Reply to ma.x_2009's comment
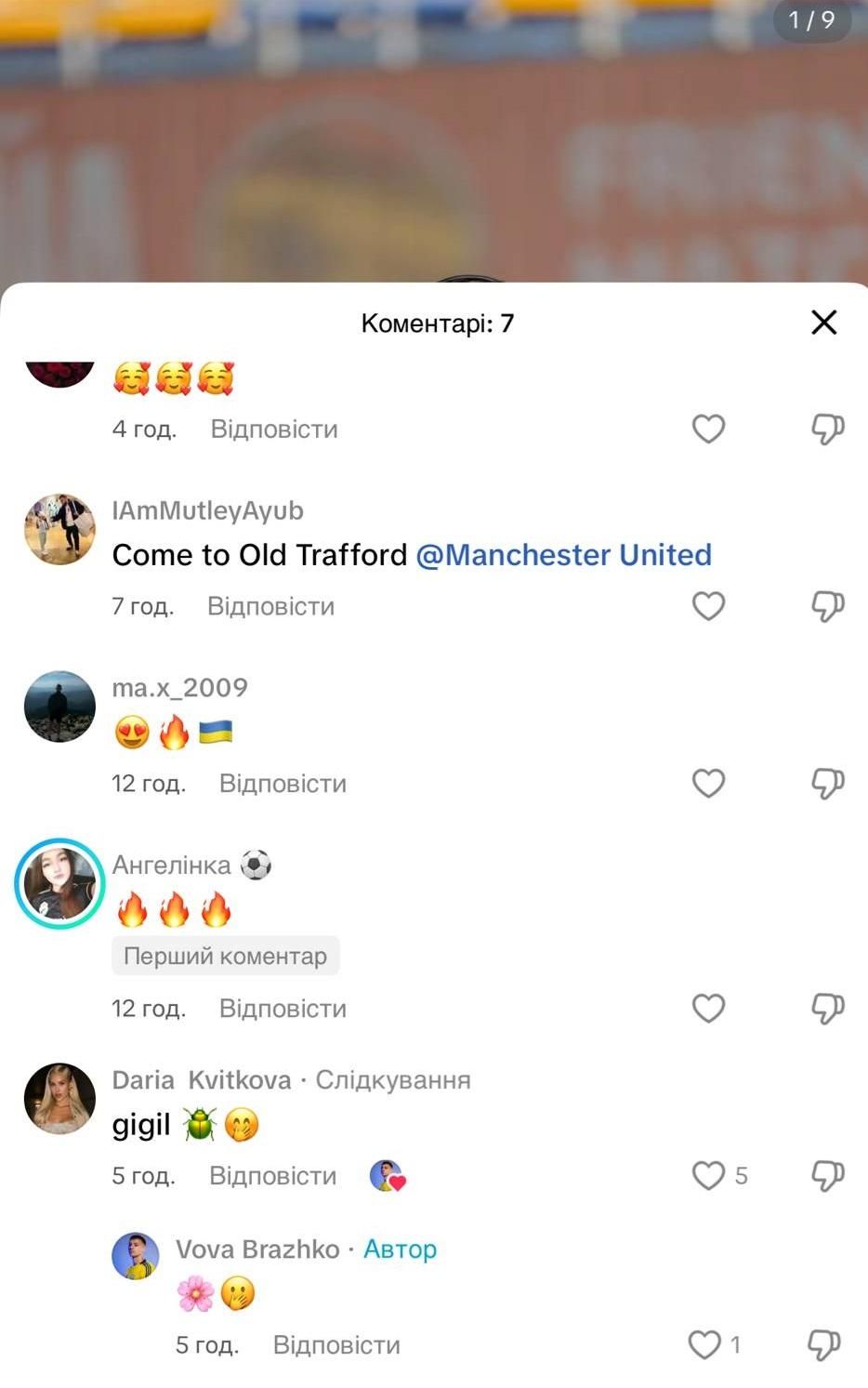 283,784
